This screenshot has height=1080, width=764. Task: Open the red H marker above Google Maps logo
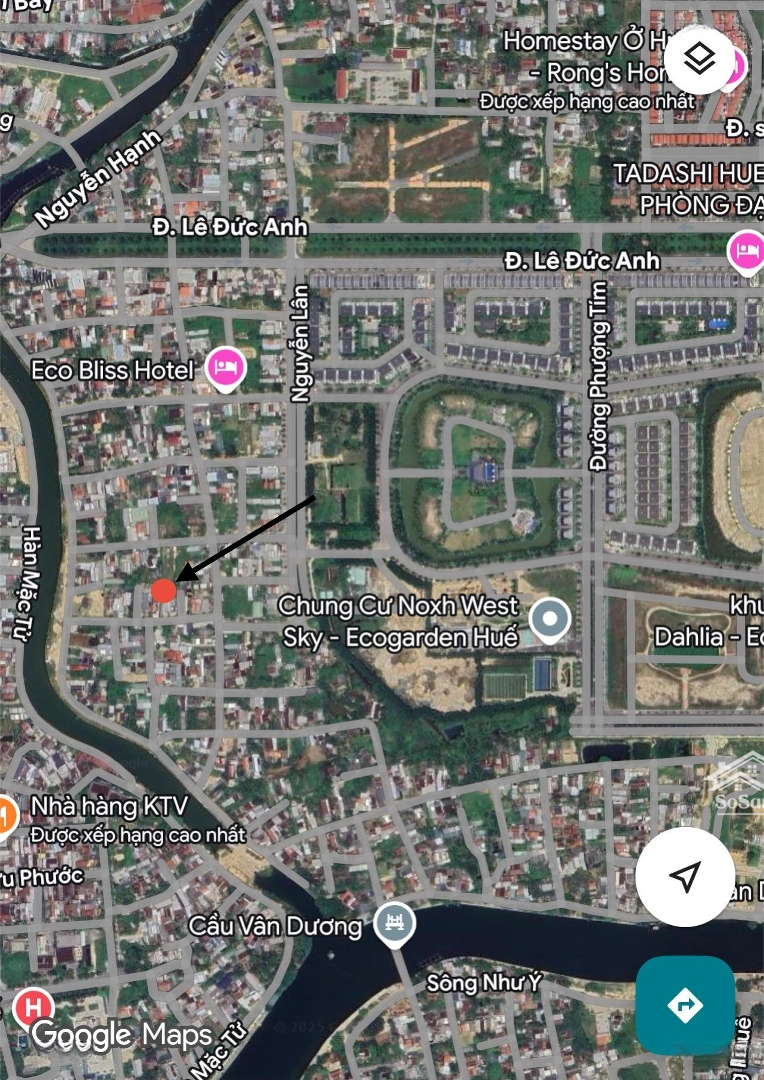point(34,1005)
